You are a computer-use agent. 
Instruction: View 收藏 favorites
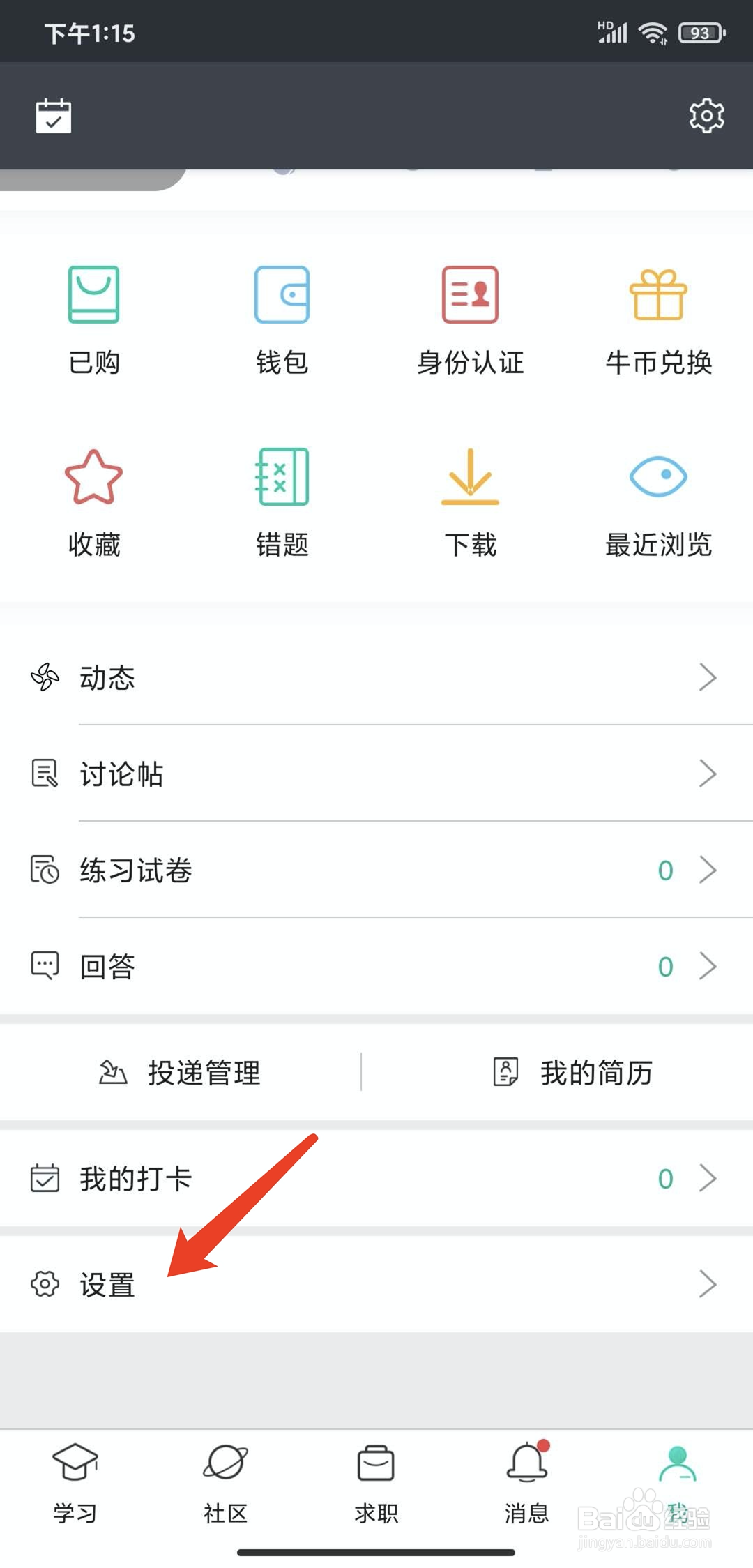click(x=94, y=503)
